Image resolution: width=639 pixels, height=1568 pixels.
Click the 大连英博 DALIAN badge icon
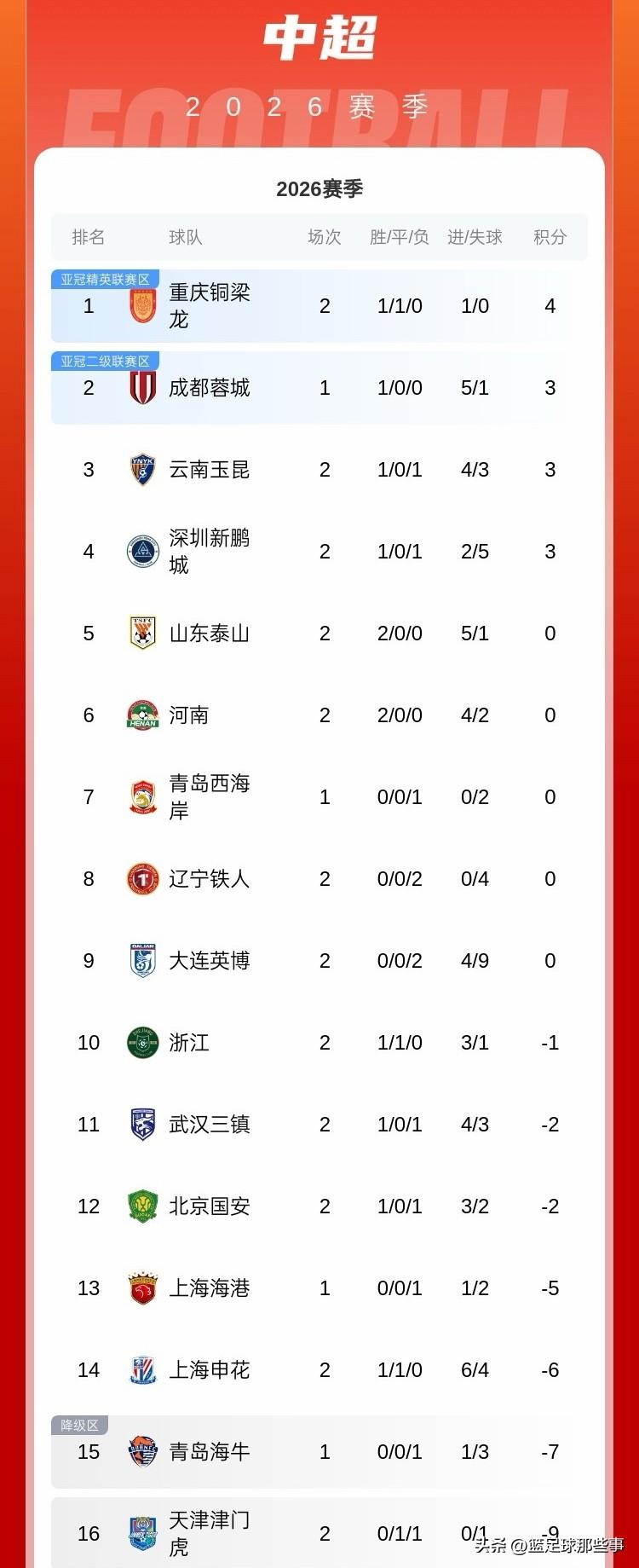pyautogui.click(x=141, y=960)
